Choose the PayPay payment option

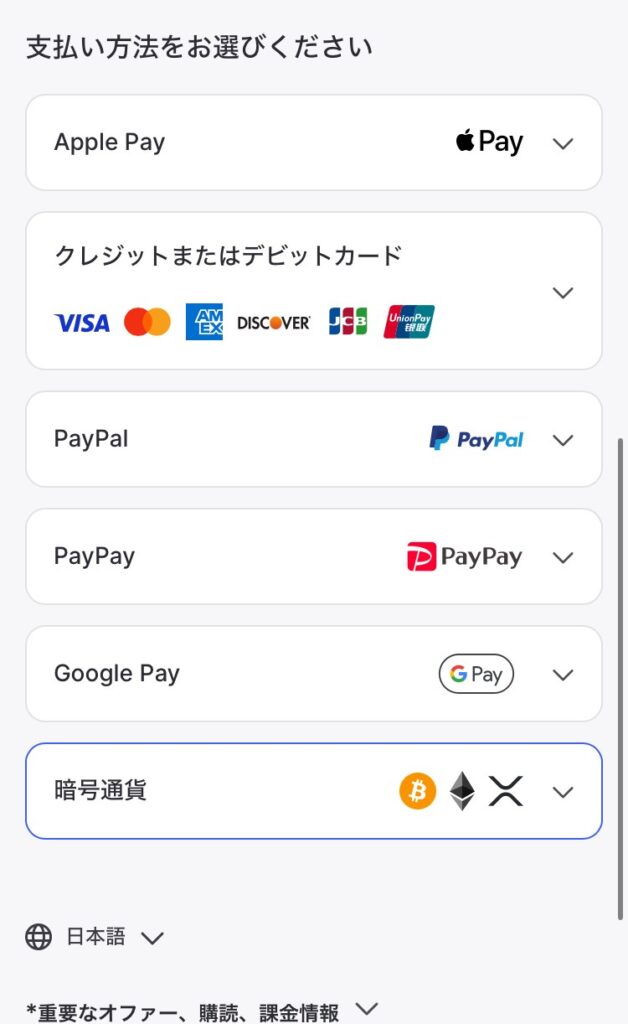[x=312, y=557]
